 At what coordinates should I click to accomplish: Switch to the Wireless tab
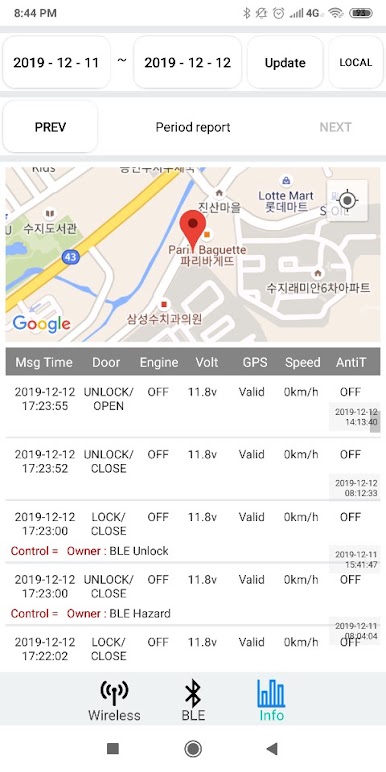[114, 701]
